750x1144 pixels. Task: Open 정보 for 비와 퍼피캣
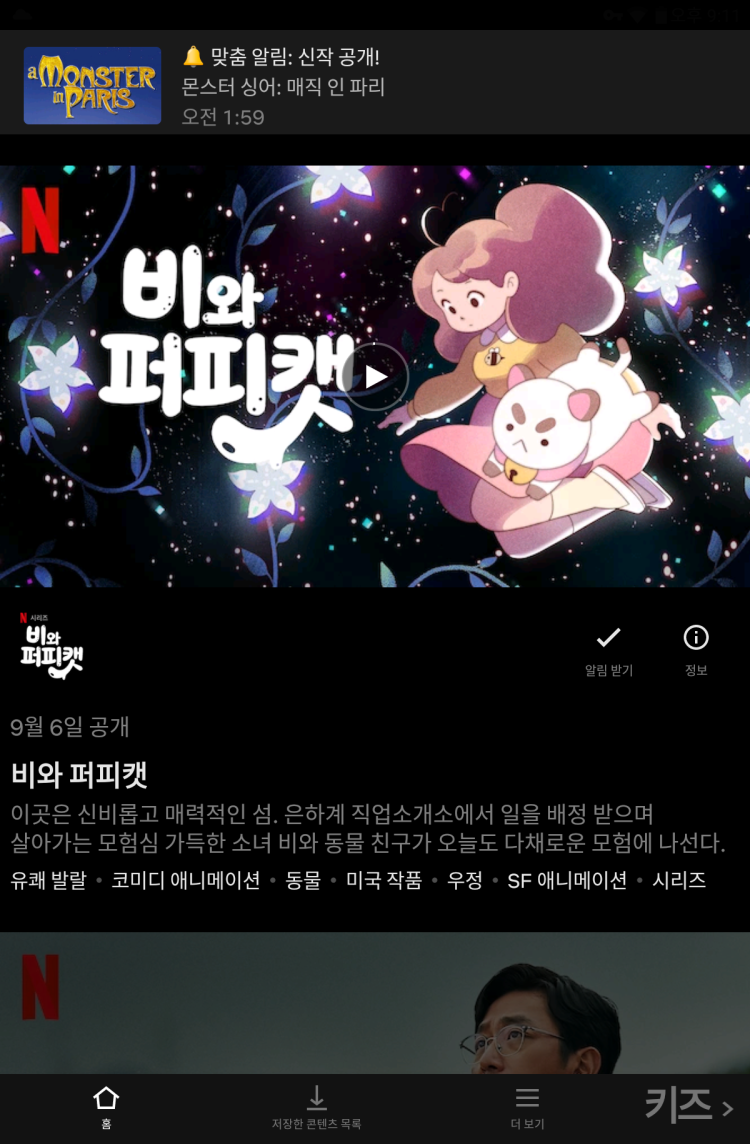(696, 650)
